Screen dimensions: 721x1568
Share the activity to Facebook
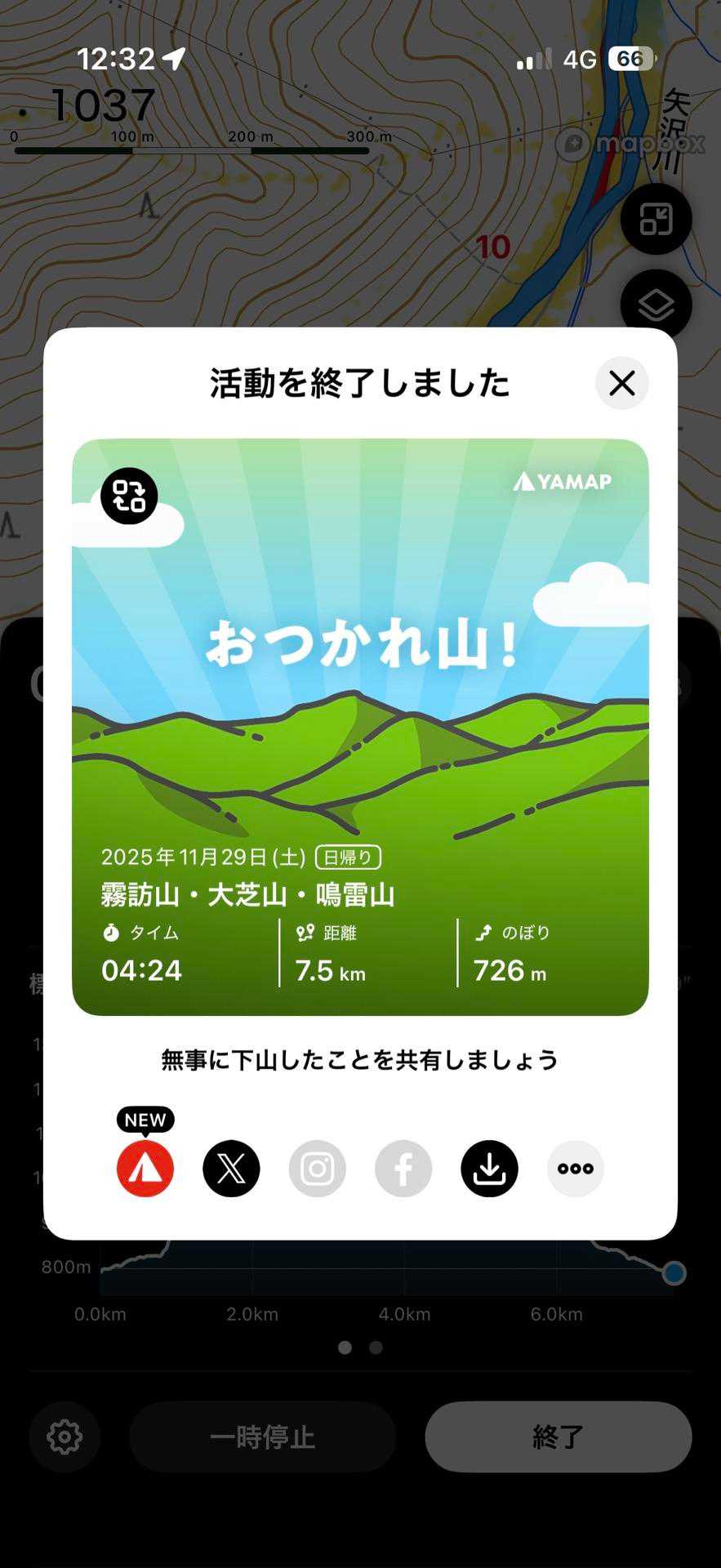point(403,1169)
